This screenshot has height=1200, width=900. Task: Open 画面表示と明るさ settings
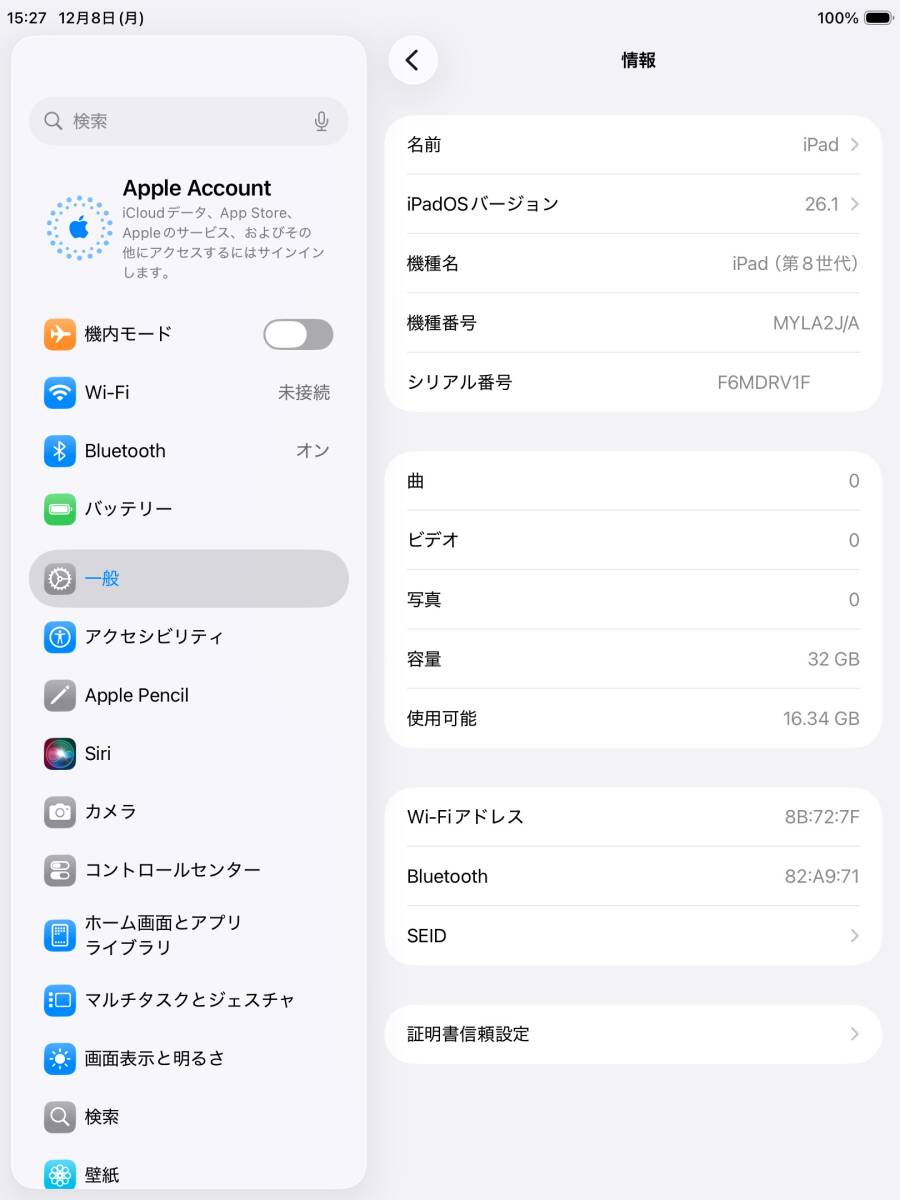tap(188, 1058)
